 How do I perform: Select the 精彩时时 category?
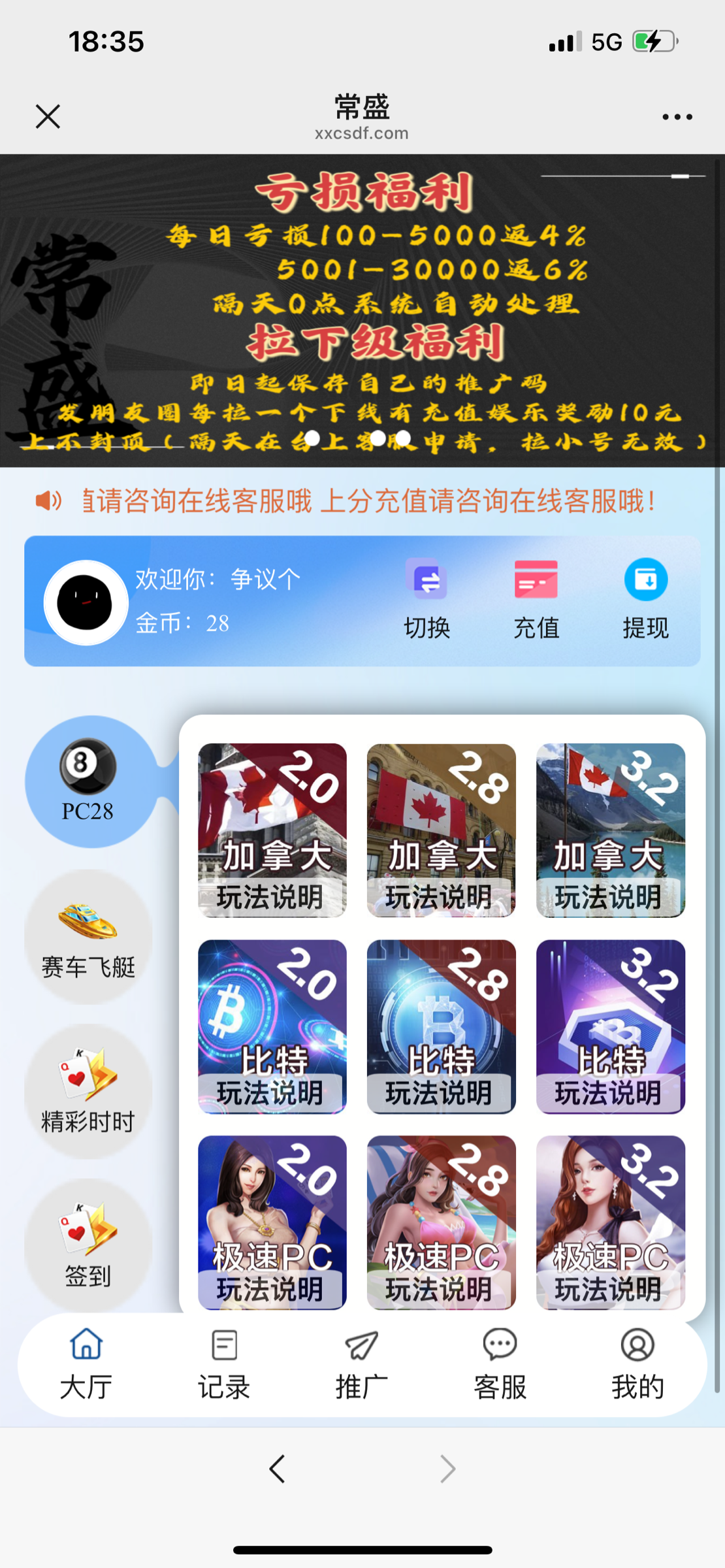[x=88, y=1090]
